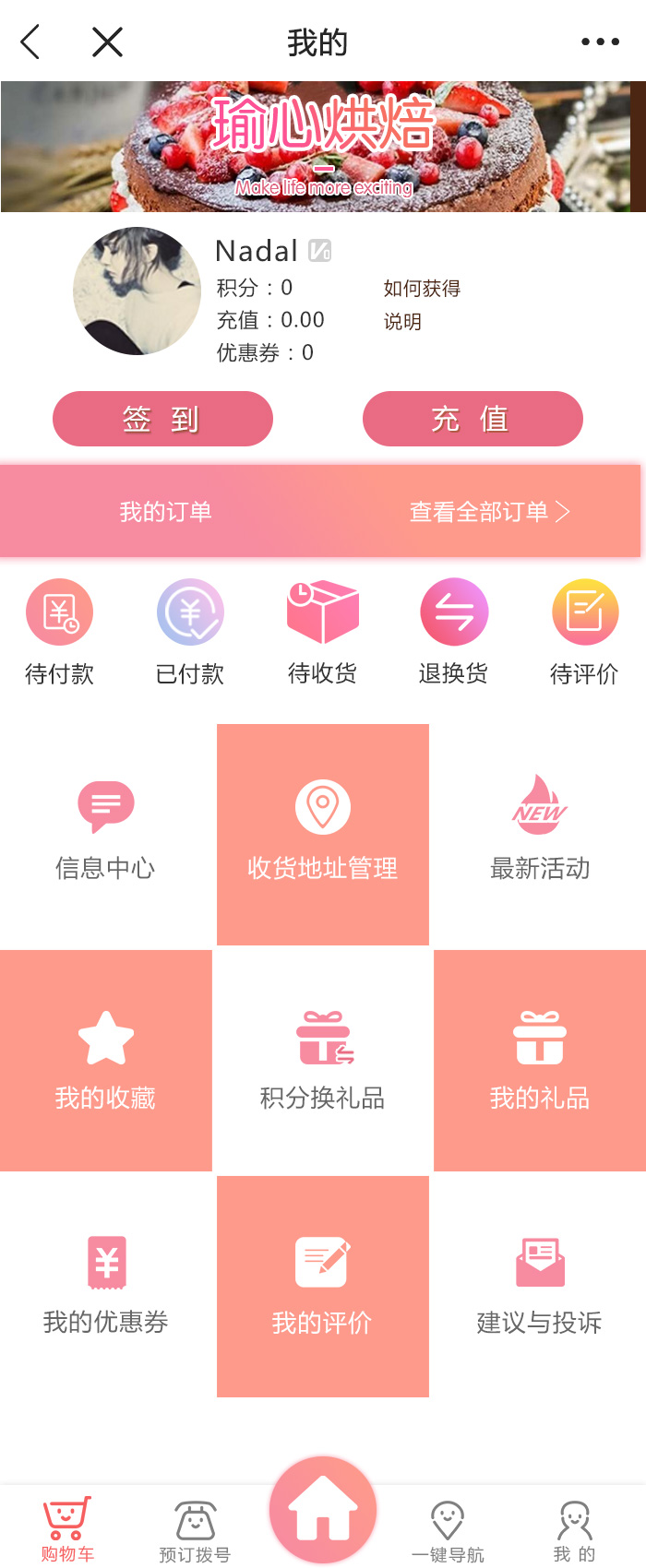Open 积分换礼品 points for gifts
Image resolution: width=646 pixels, height=1568 pixels.
[x=323, y=1061]
